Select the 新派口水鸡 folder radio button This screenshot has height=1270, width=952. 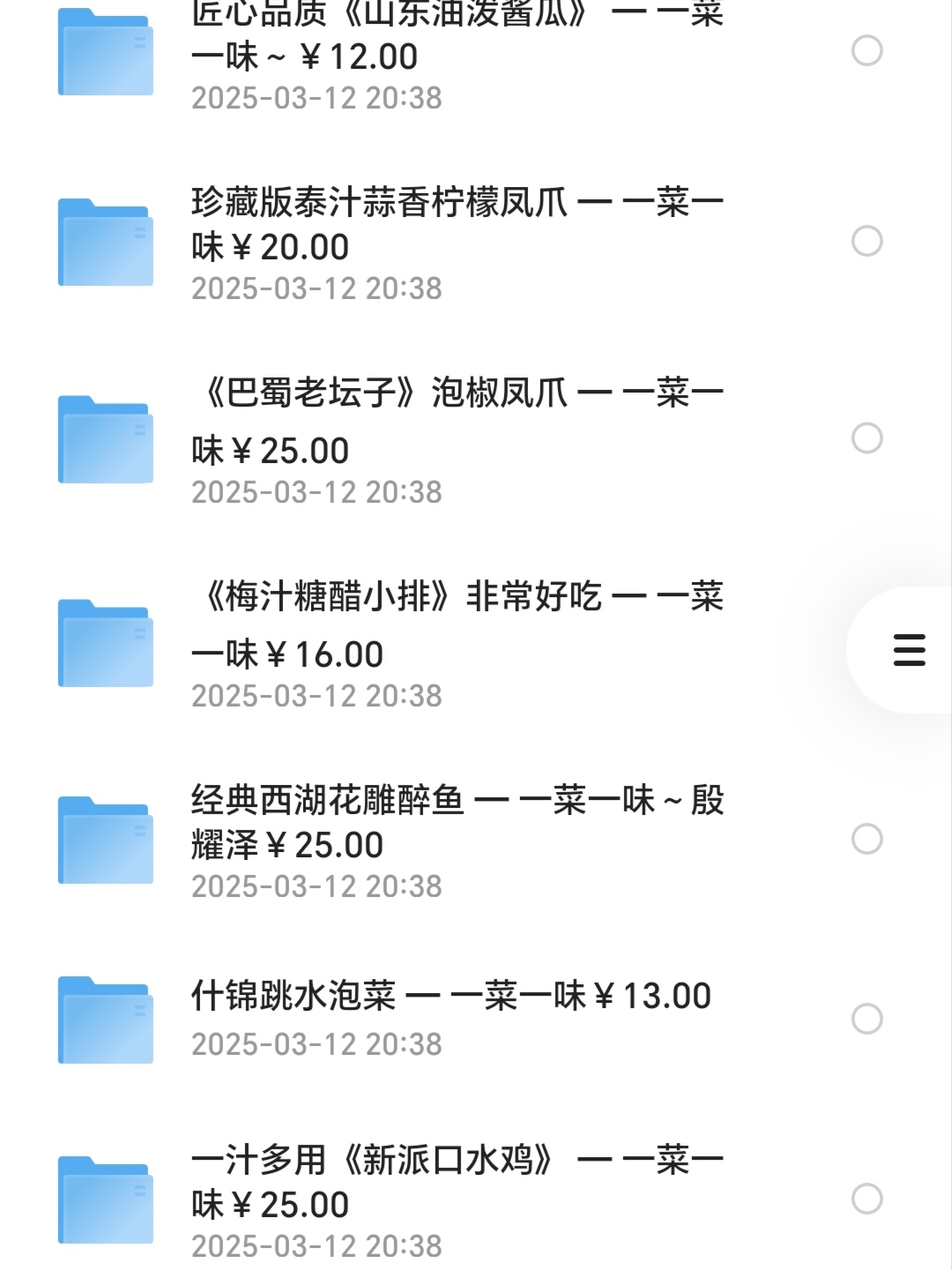coord(867,1199)
